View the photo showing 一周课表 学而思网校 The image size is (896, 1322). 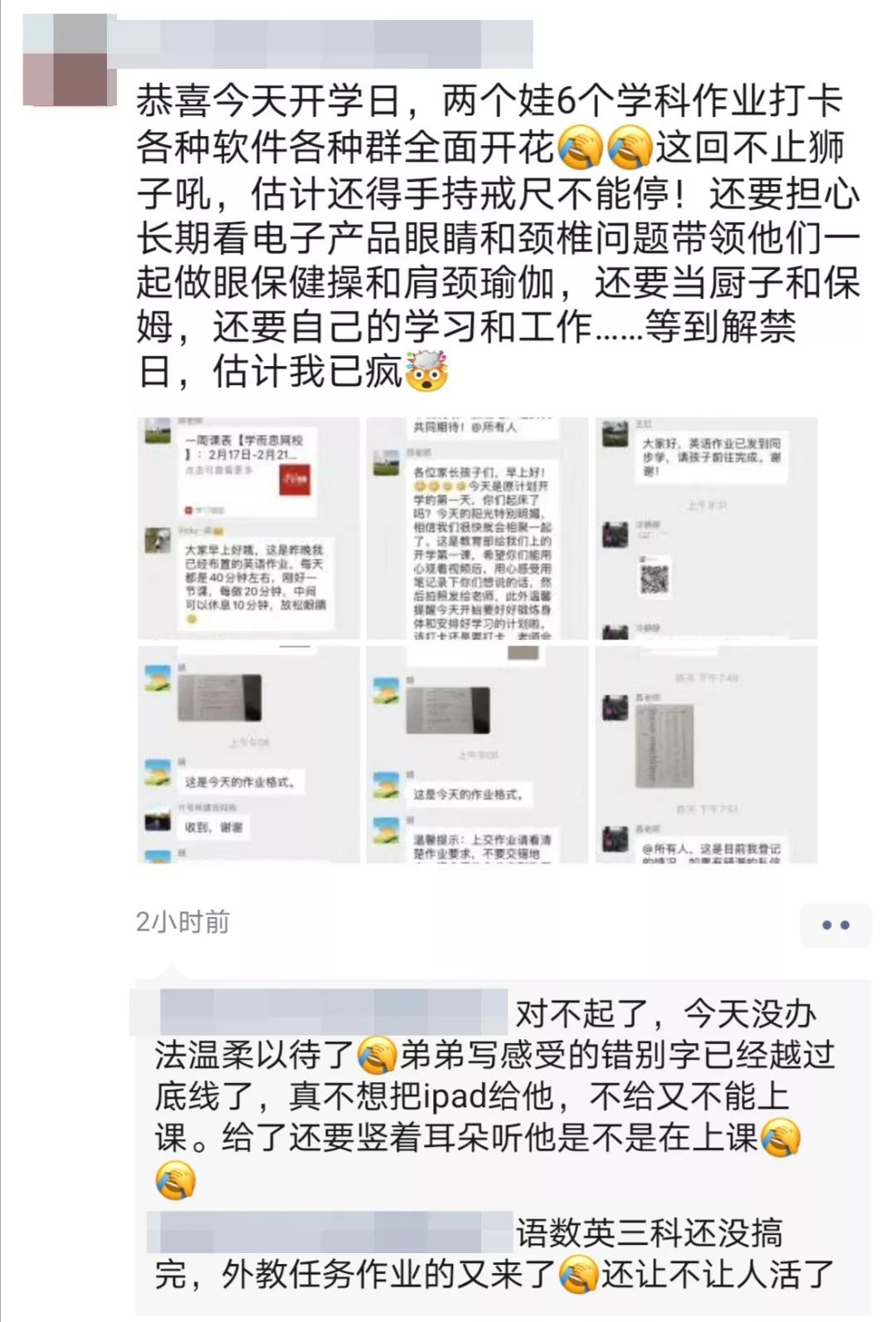[x=249, y=529]
